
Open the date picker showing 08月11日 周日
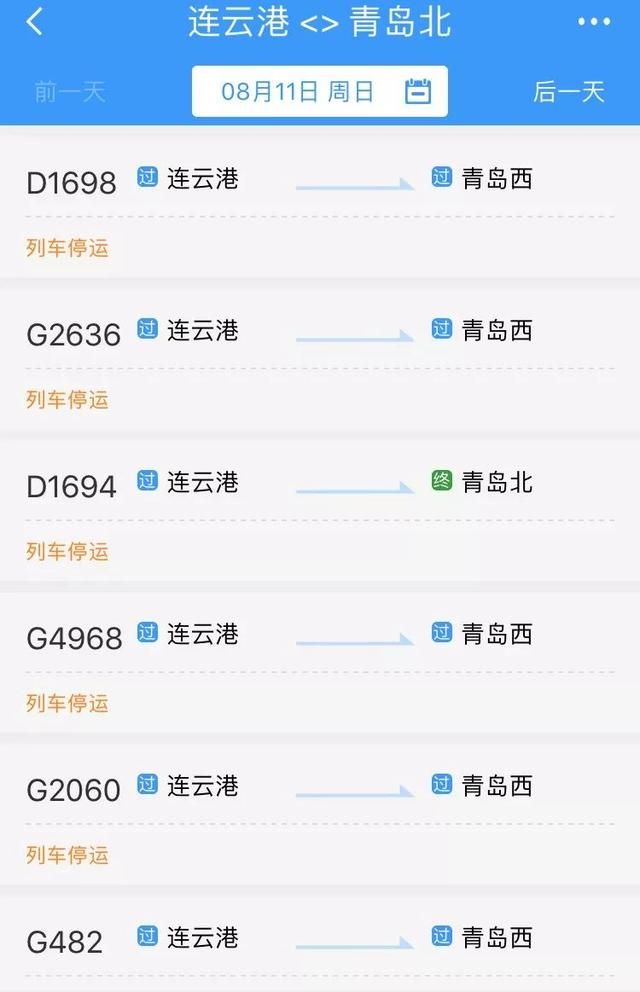(x=320, y=92)
